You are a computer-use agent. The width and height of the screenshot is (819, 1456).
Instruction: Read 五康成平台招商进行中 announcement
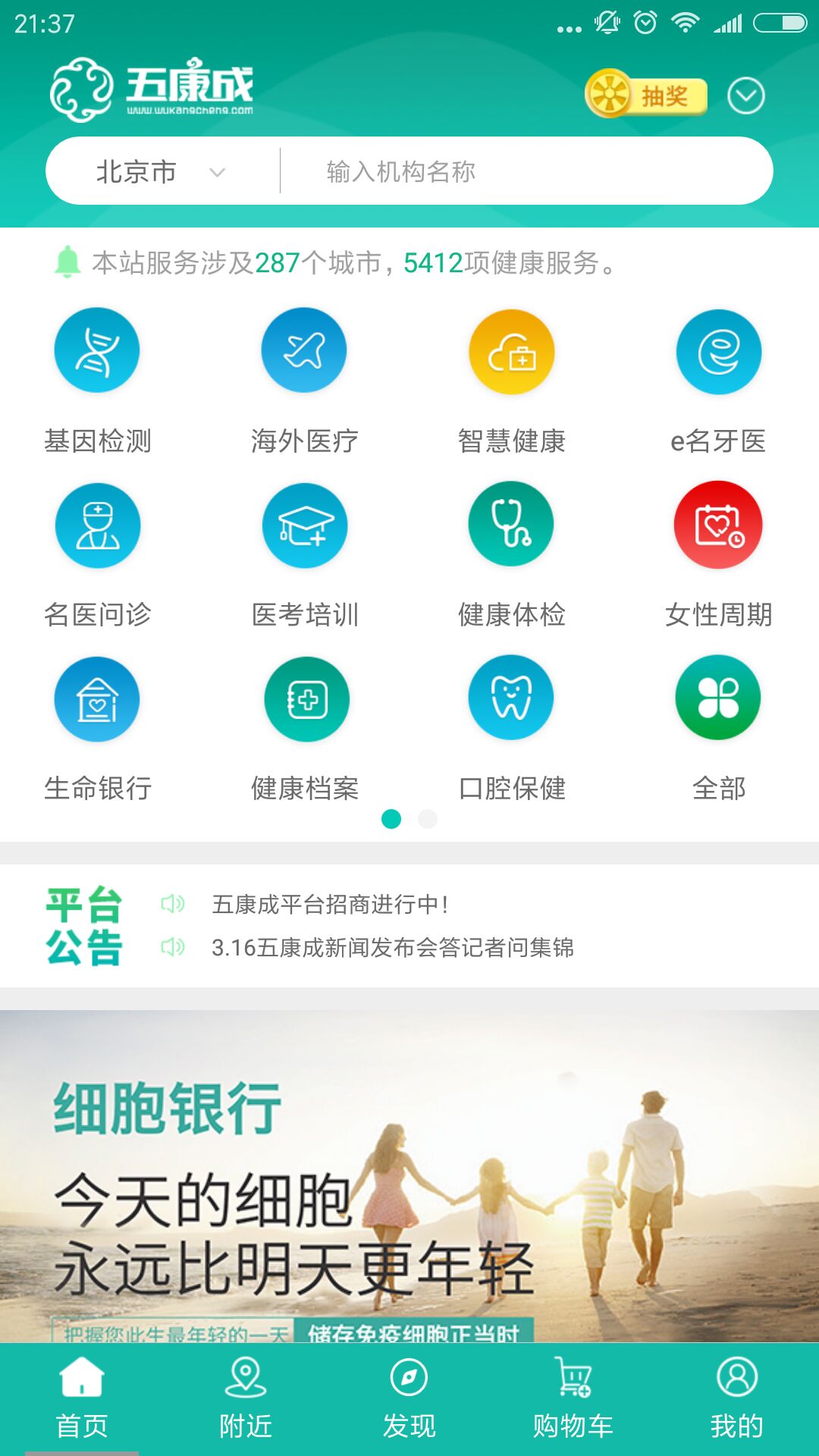click(x=331, y=904)
